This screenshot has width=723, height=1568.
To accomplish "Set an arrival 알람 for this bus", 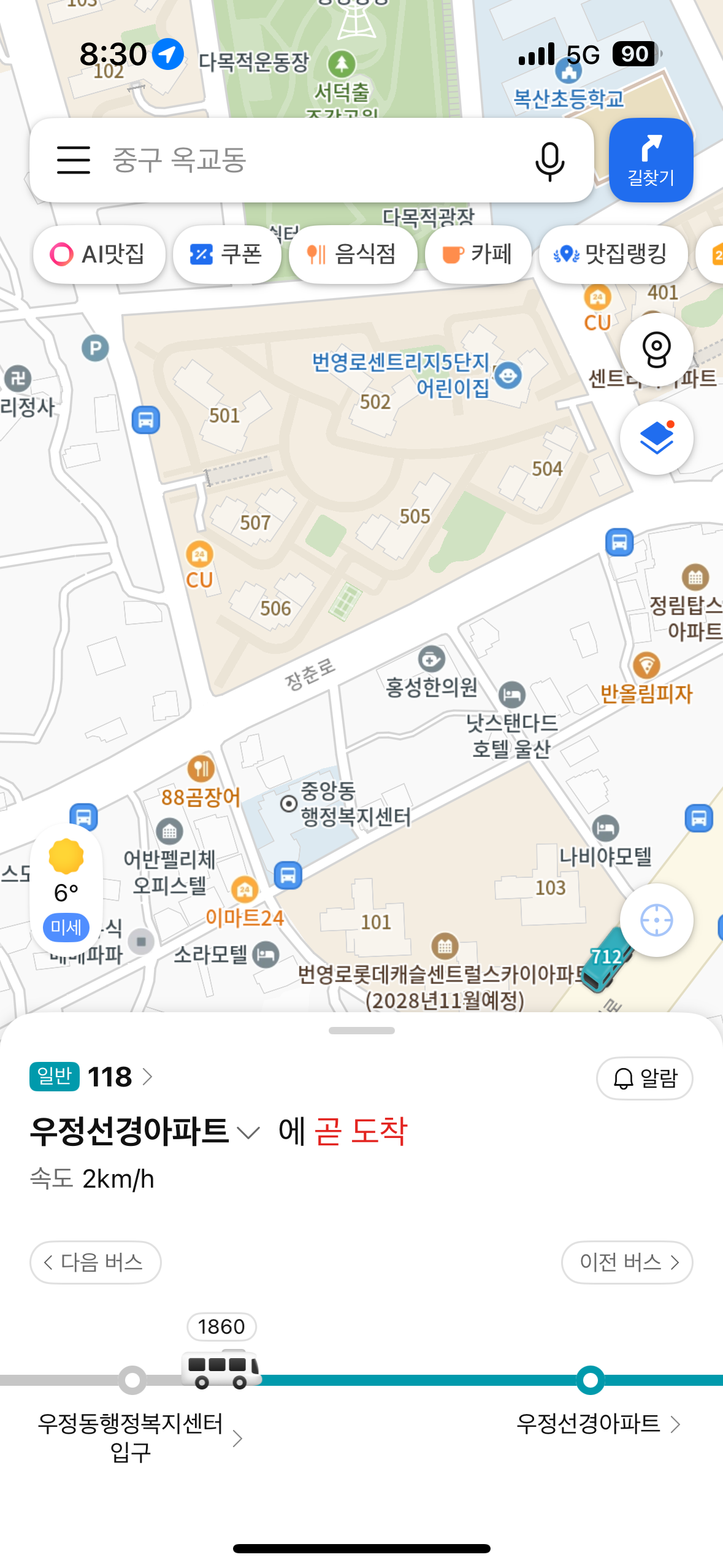I will coord(644,1078).
